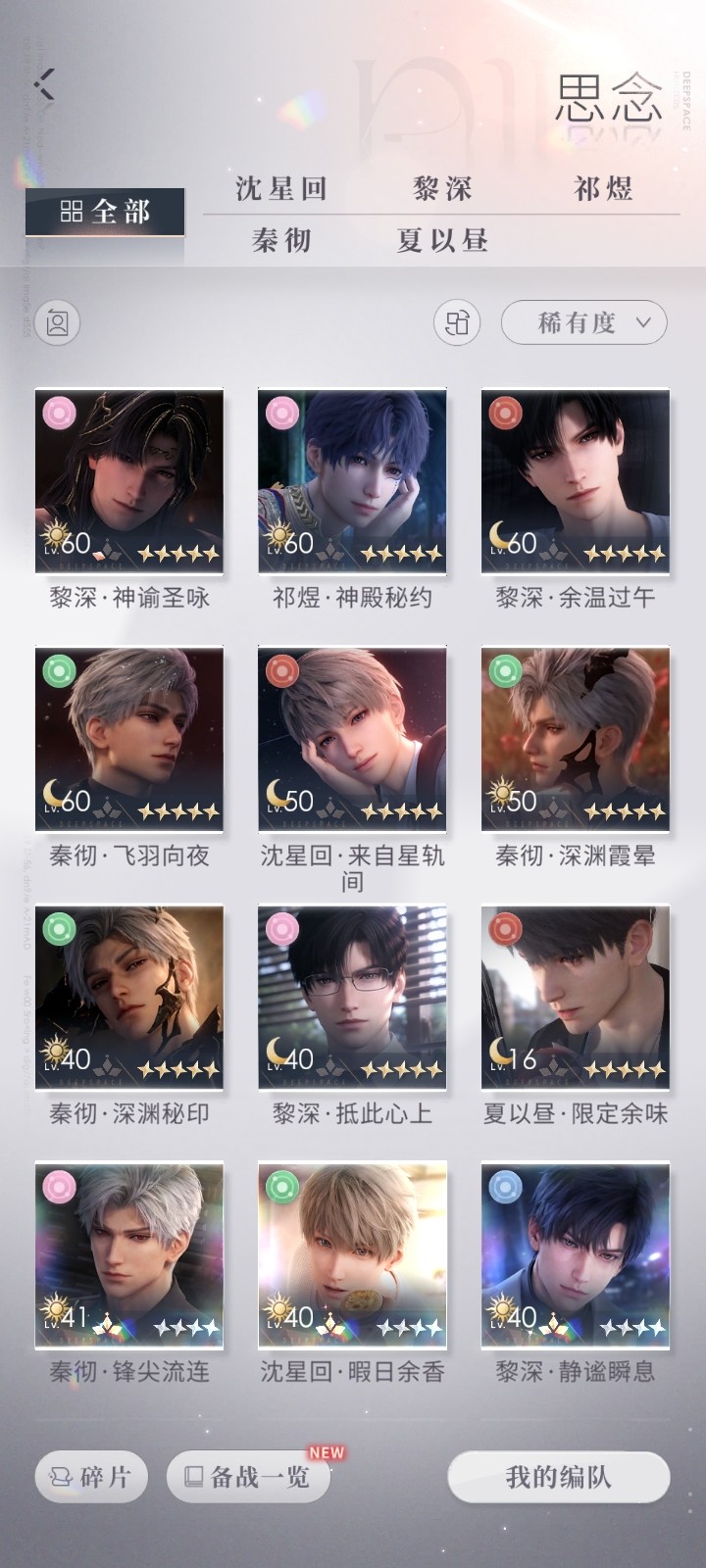Open card 沈星回·来自星轨间
Viewport: 706px width, 1568px height.
(352, 738)
